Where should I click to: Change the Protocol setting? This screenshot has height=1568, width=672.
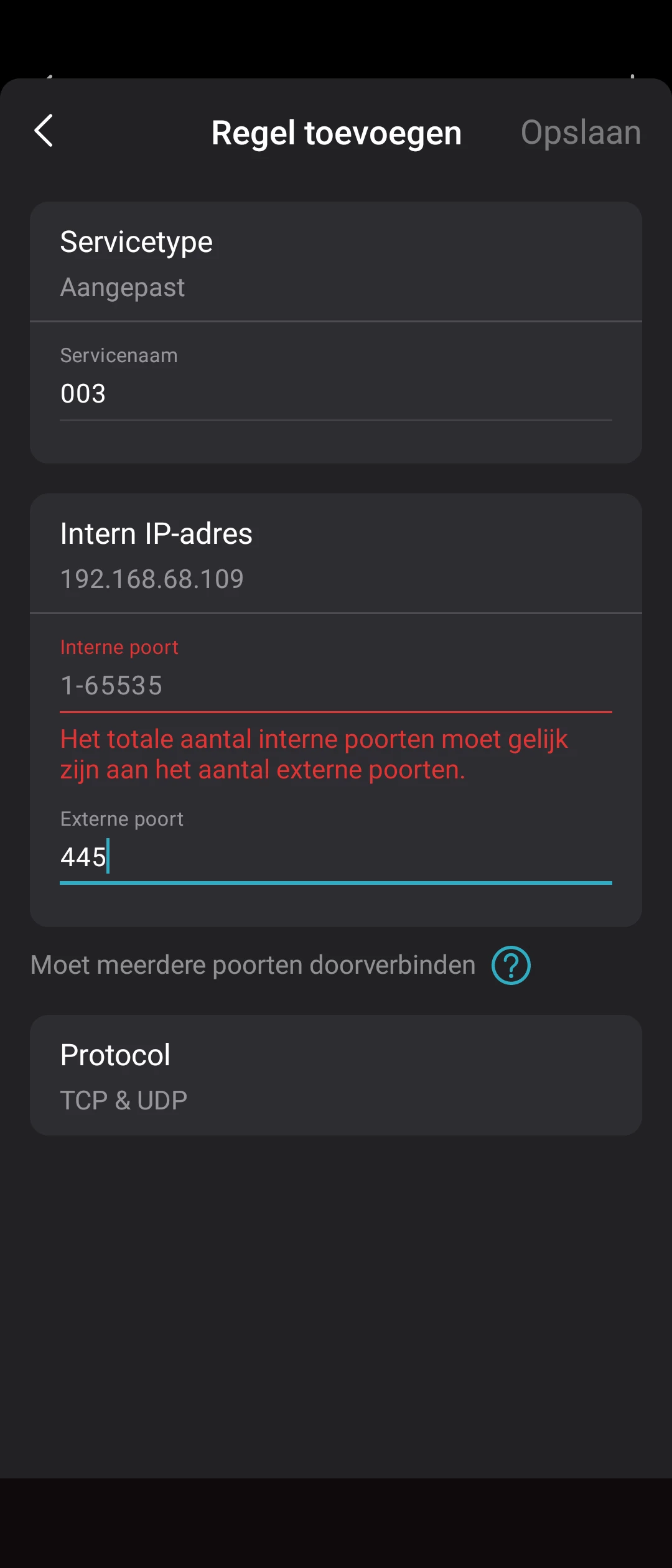click(x=336, y=1076)
